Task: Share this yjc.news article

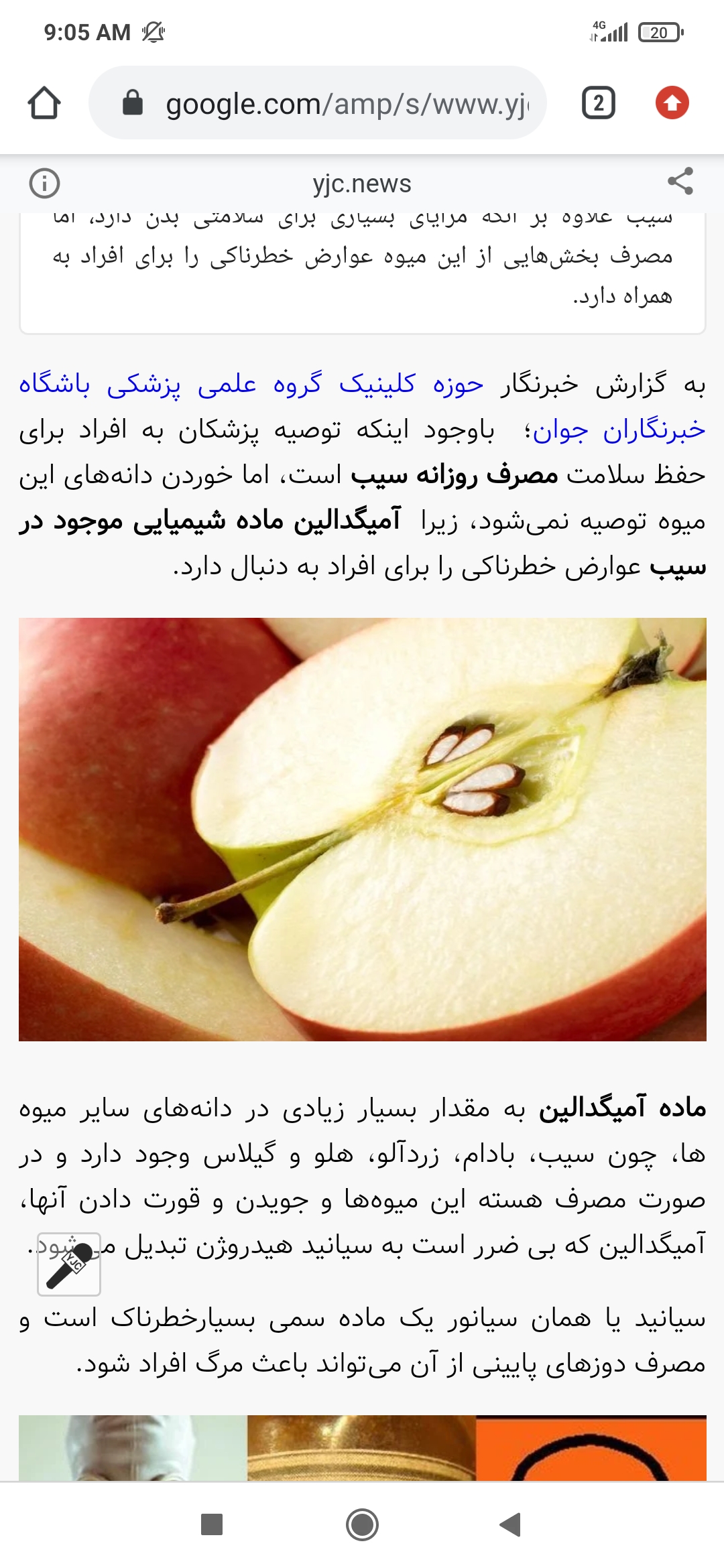Action: click(x=680, y=182)
